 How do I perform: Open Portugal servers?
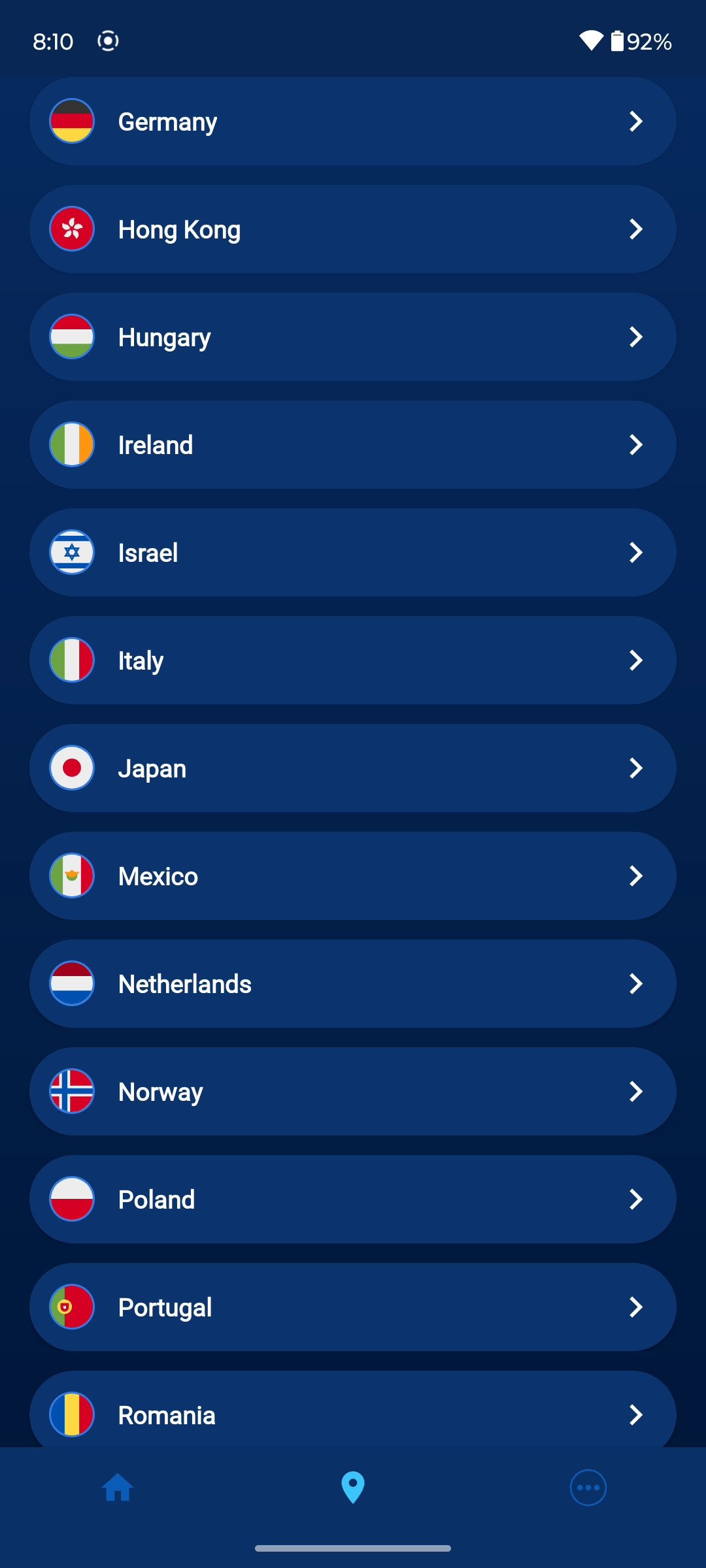click(353, 1307)
